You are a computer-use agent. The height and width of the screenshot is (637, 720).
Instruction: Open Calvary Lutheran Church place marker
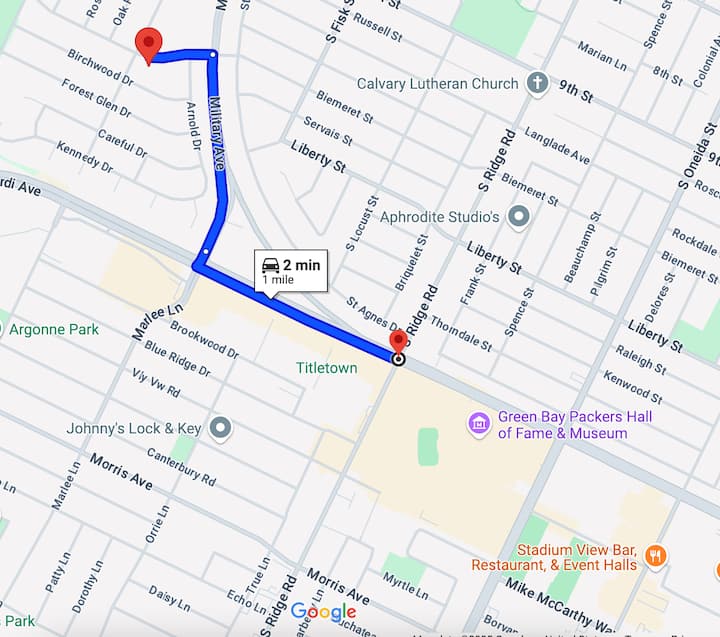point(538,84)
